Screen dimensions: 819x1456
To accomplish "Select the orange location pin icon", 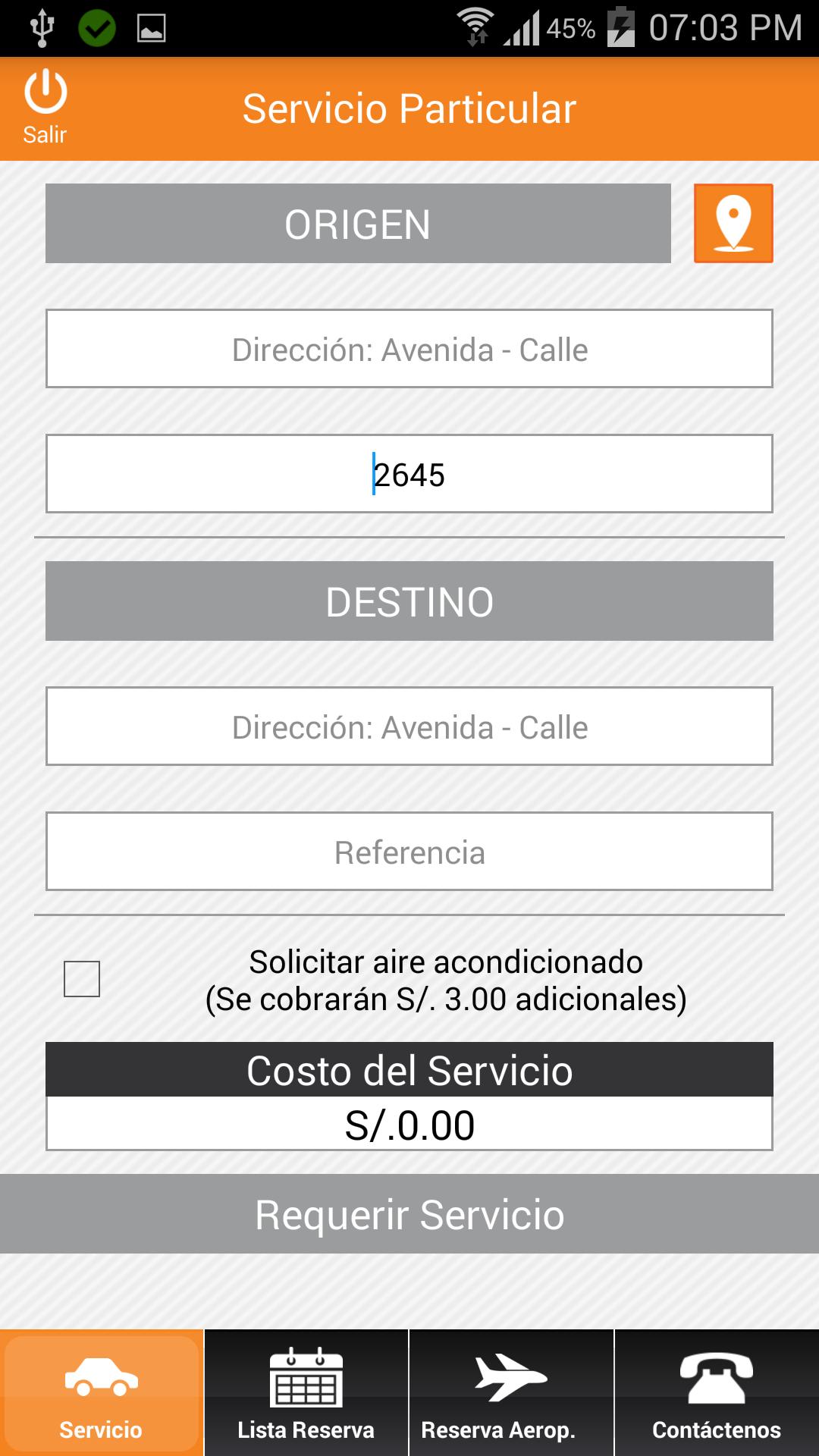I will click(731, 223).
